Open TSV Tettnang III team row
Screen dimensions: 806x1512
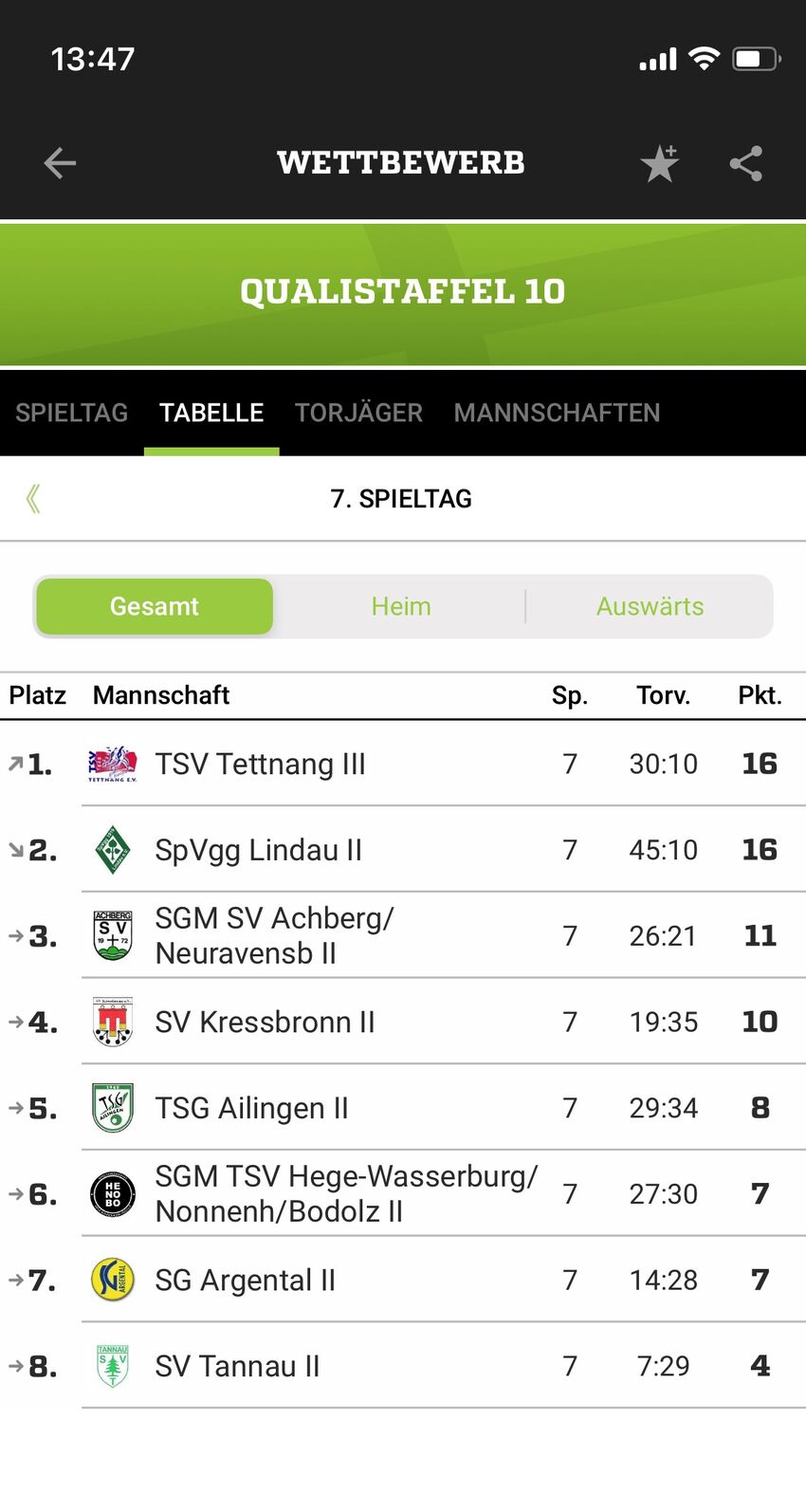pos(261,765)
